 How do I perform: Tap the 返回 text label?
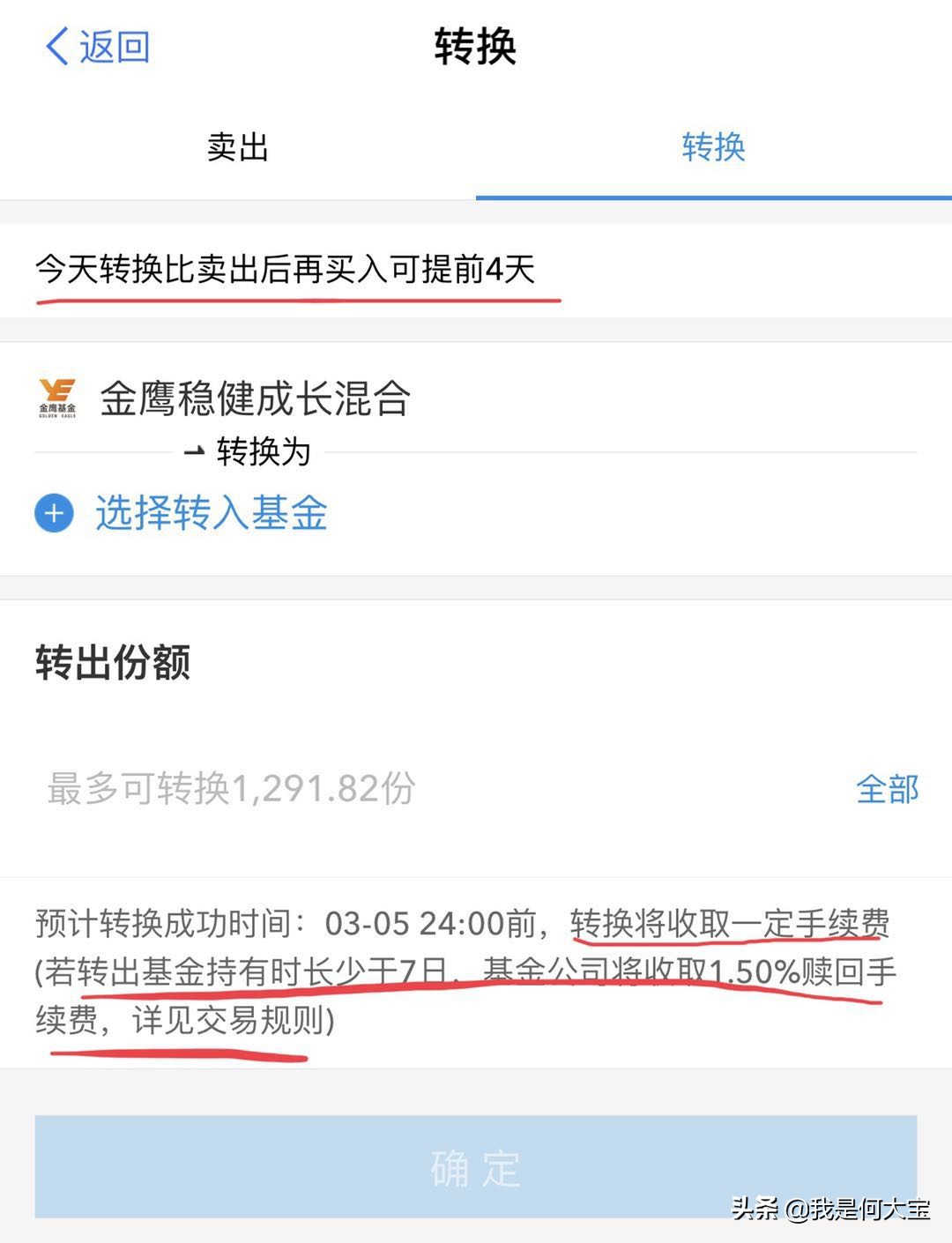point(110,46)
